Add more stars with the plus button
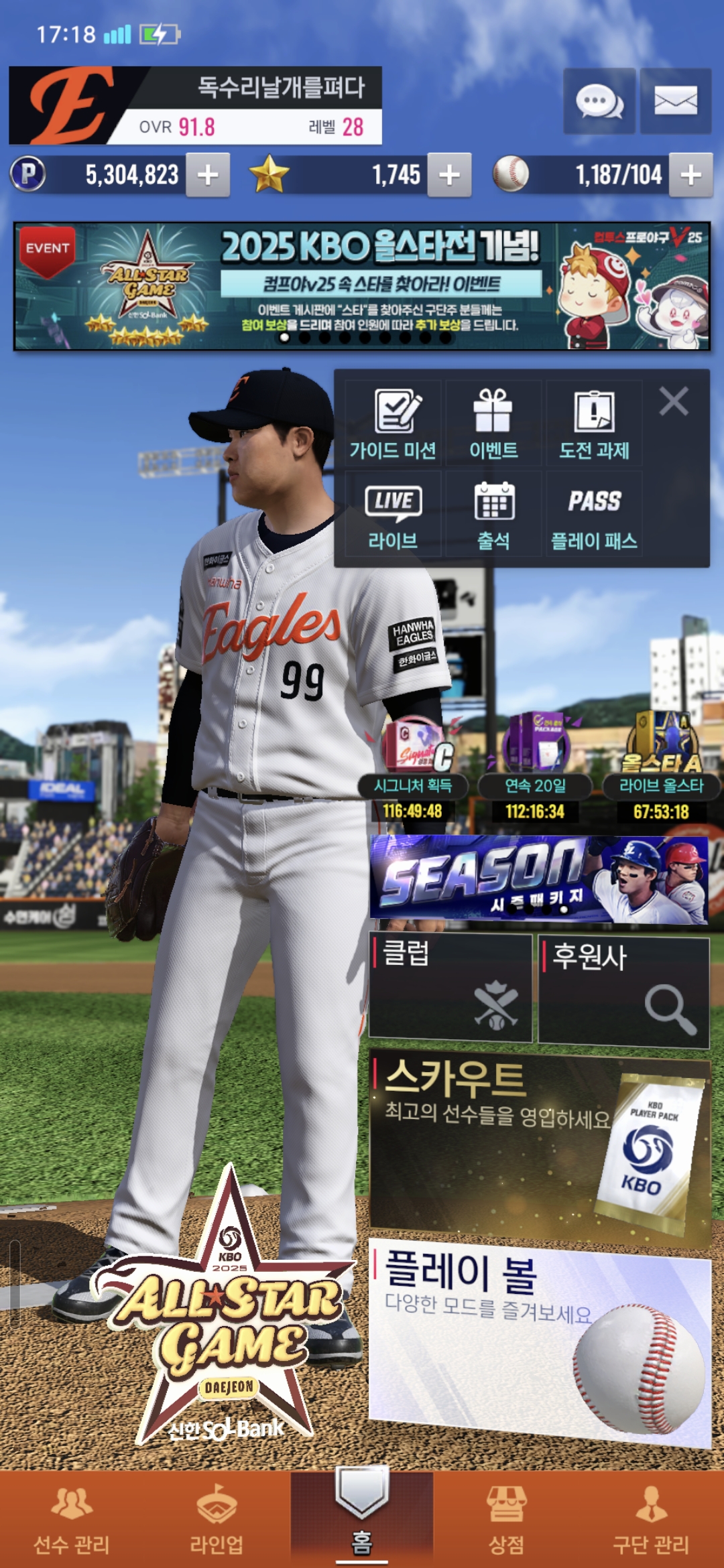The height and width of the screenshot is (1568, 724). (x=449, y=176)
